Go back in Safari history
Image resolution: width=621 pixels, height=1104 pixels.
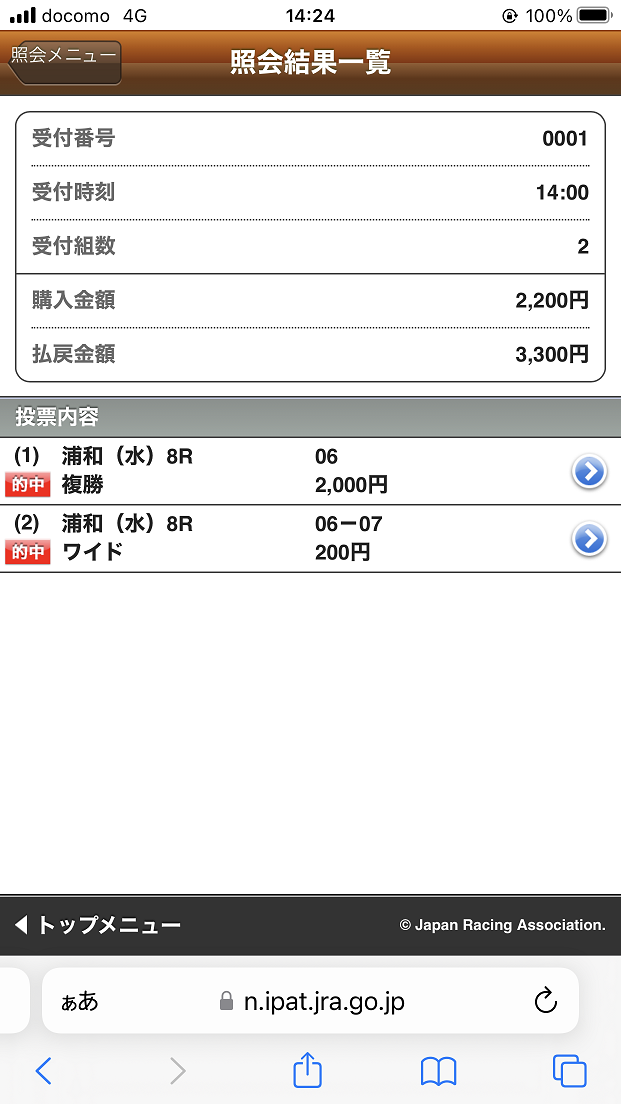43,1071
